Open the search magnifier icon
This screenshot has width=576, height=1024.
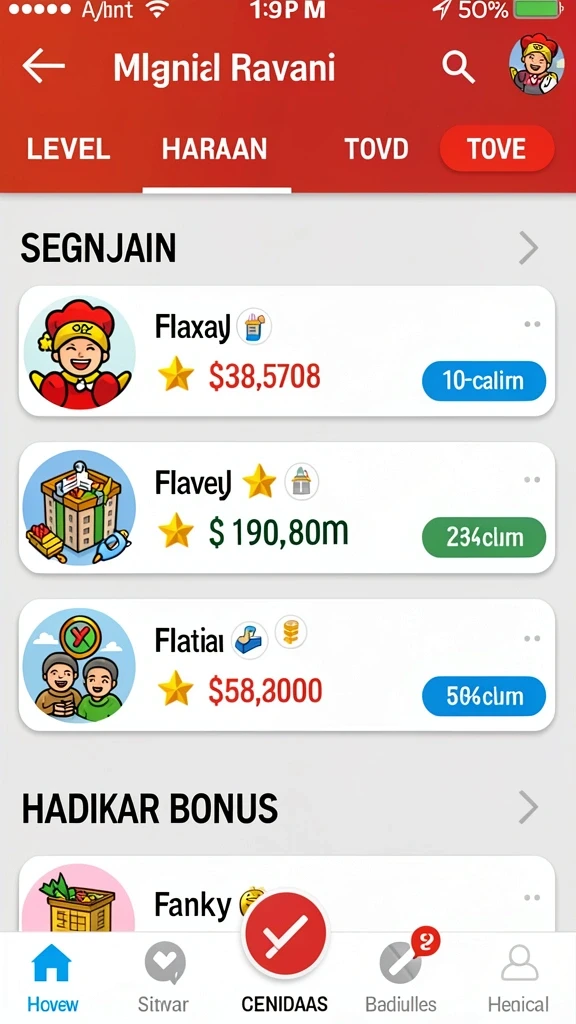pyautogui.click(x=458, y=67)
